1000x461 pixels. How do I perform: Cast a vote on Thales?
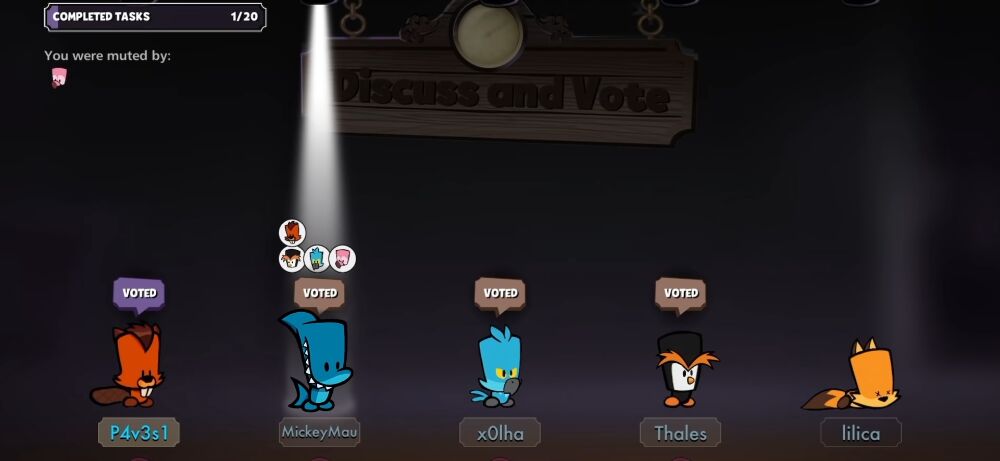coord(681,370)
